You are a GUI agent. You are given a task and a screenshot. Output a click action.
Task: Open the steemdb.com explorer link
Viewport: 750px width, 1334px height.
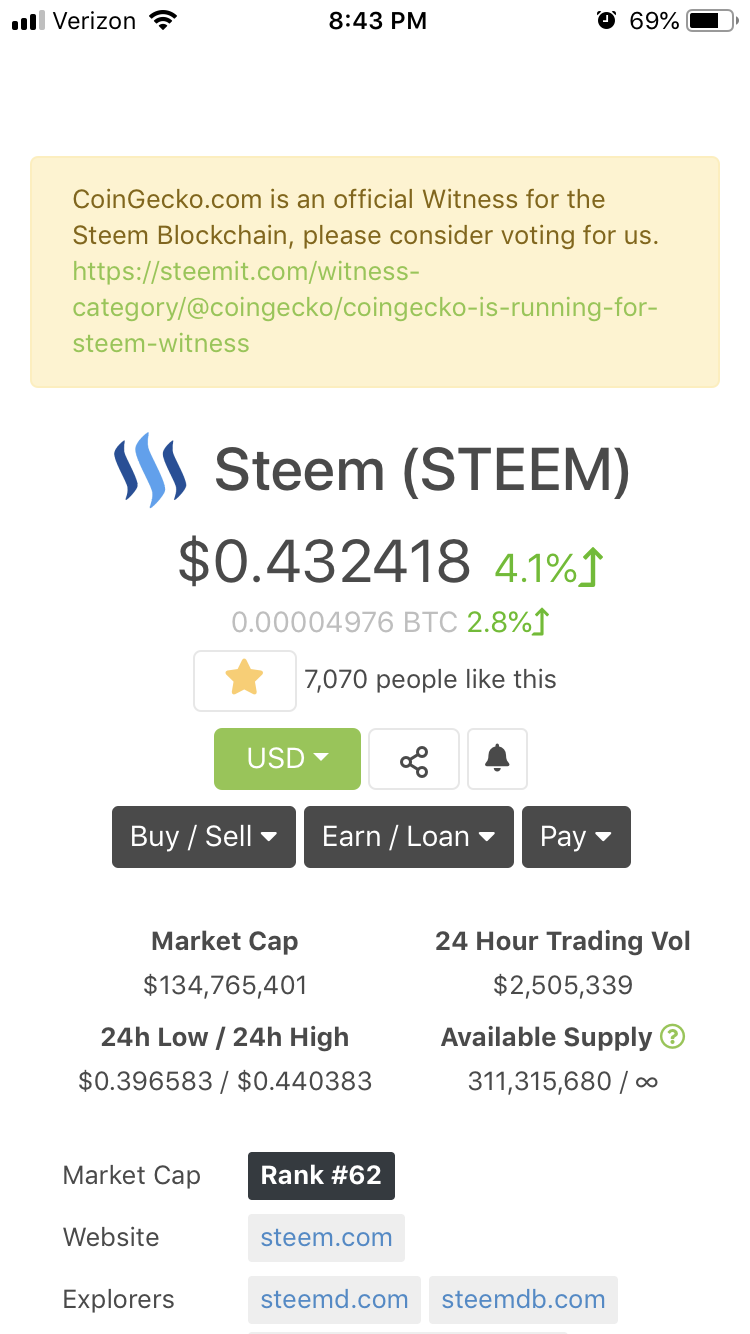coord(523,1299)
